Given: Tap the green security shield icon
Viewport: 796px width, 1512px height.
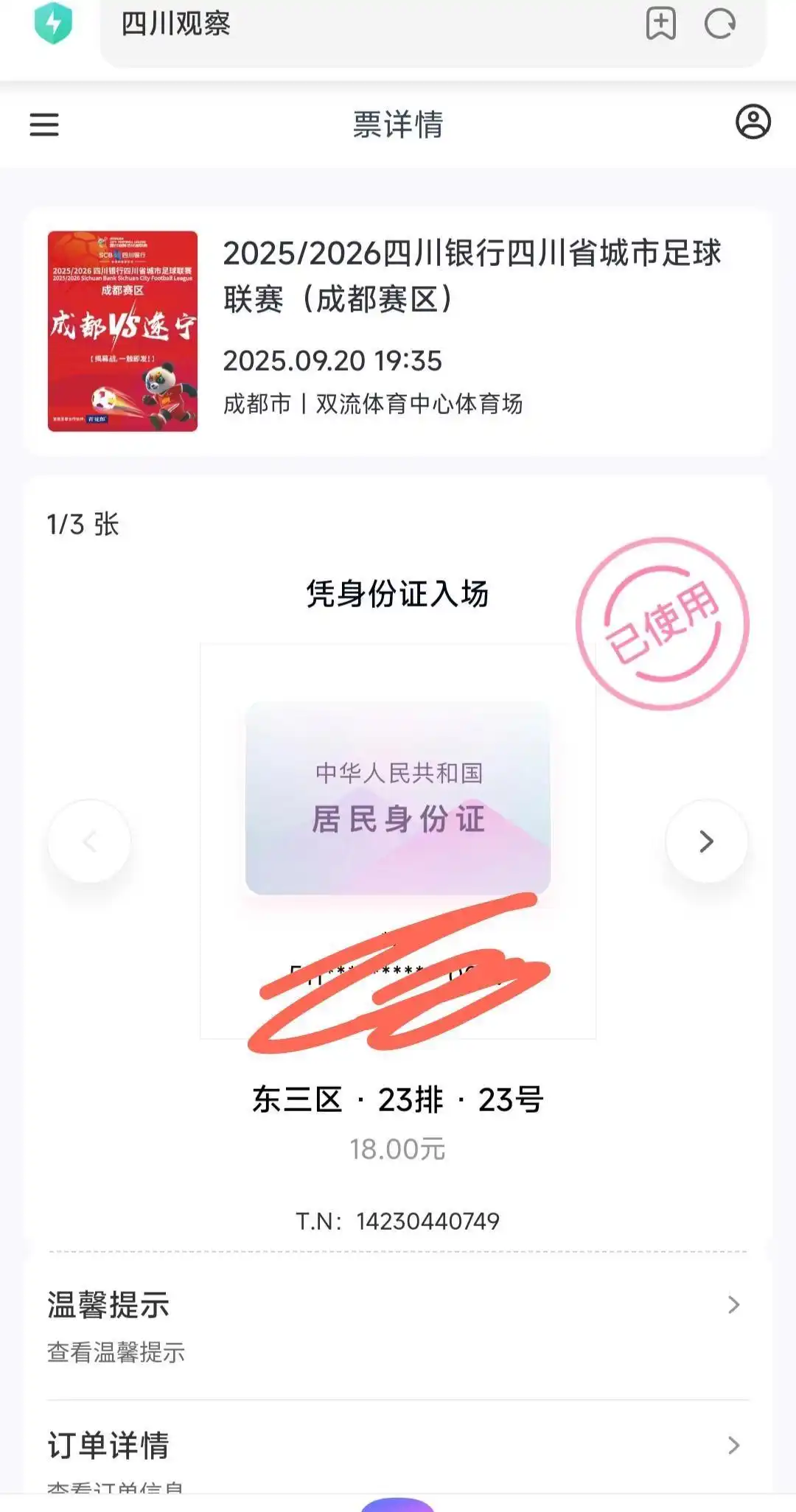Looking at the screenshot, I should (x=49, y=24).
